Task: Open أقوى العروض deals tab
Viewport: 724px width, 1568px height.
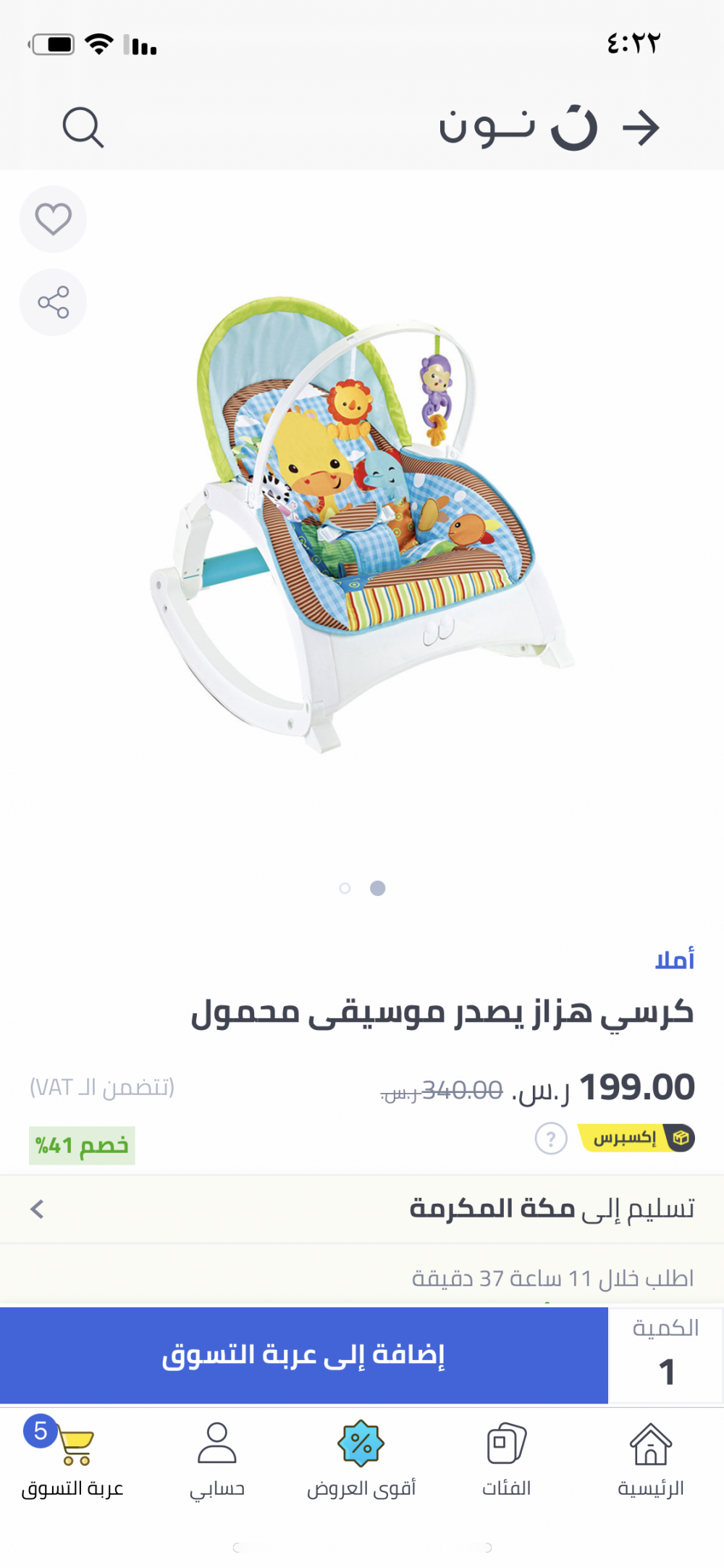Action: (x=361, y=1459)
